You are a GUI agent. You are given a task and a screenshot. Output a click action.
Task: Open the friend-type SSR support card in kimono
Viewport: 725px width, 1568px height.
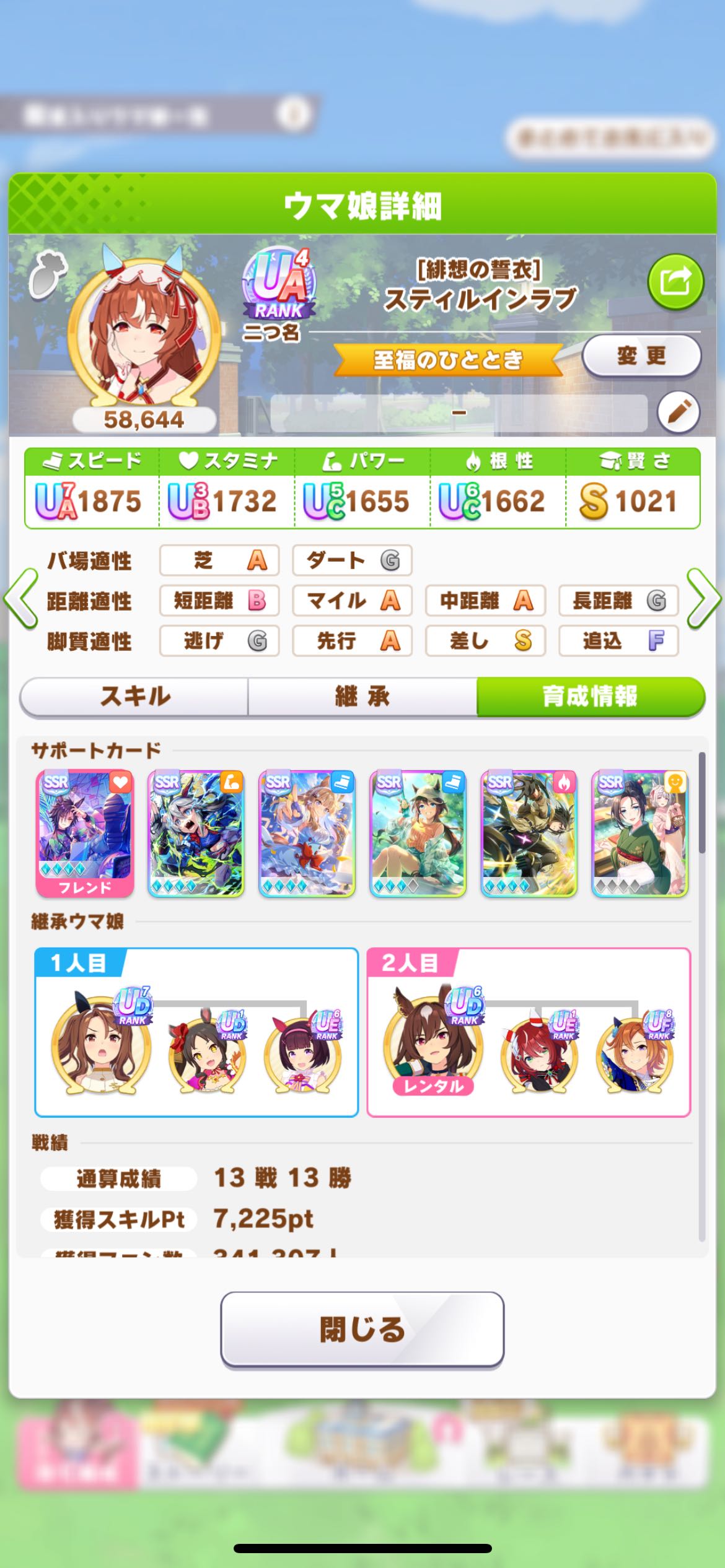point(639,833)
